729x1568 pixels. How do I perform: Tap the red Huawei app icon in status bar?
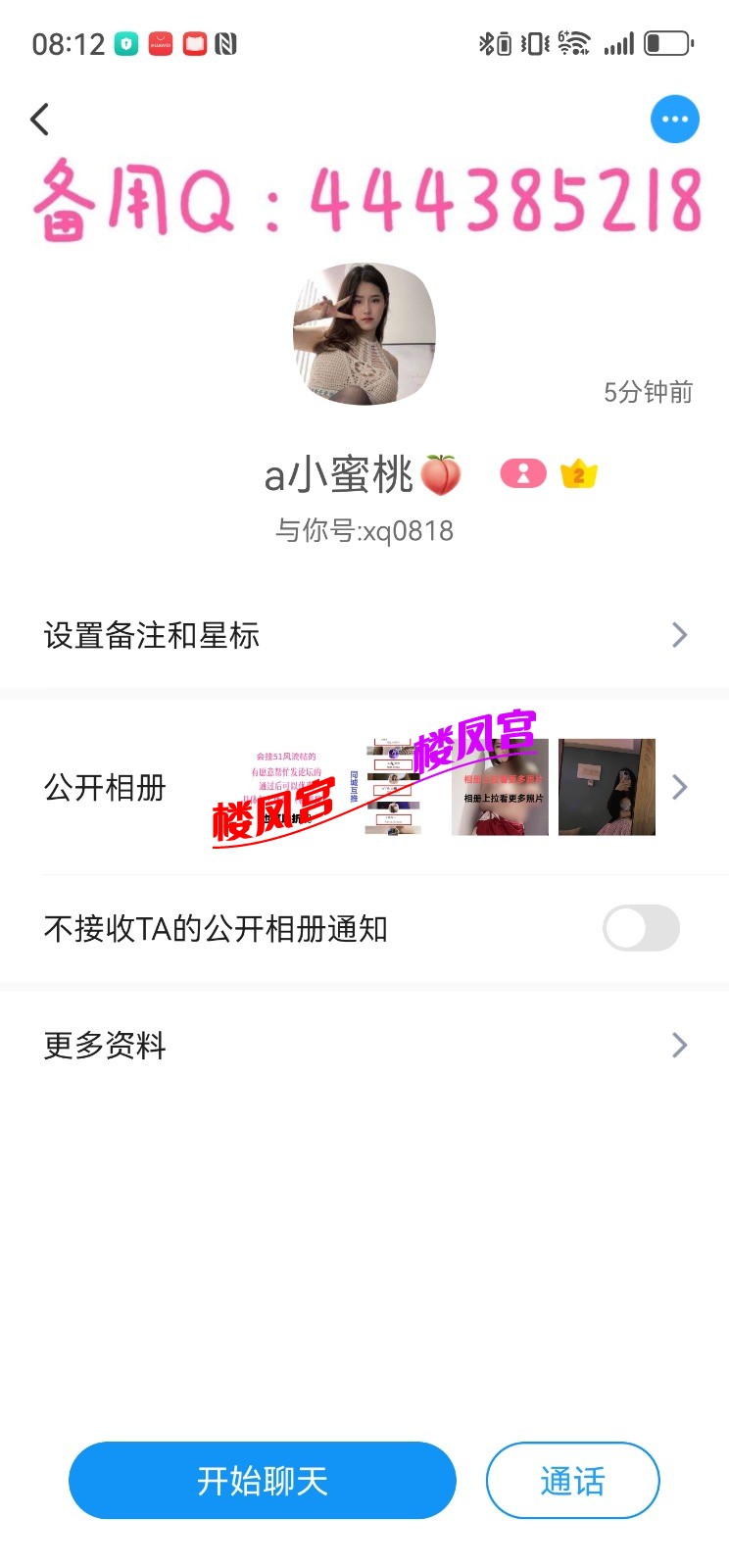click(159, 43)
